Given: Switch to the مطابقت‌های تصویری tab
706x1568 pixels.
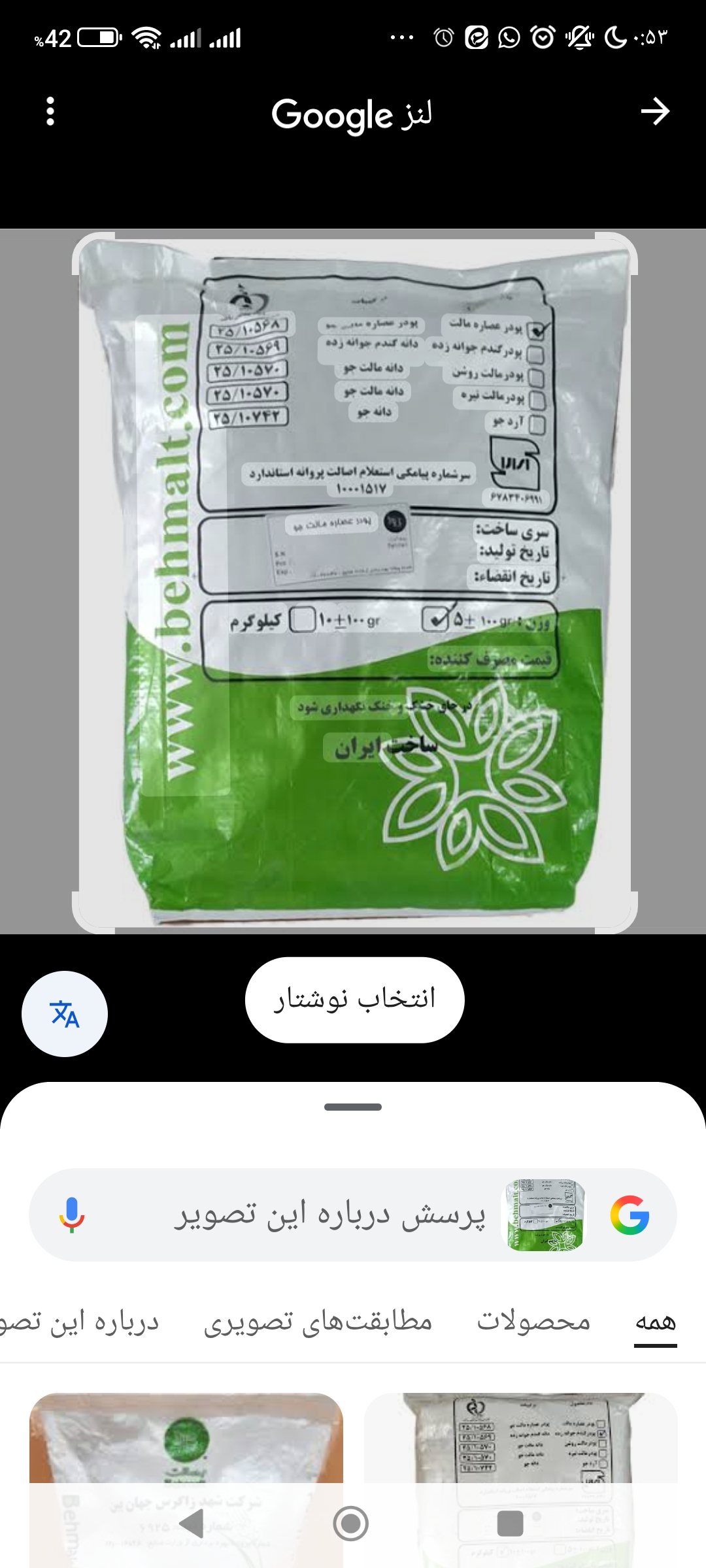Looking at the screenshot, I should (x=318, y=1321).
